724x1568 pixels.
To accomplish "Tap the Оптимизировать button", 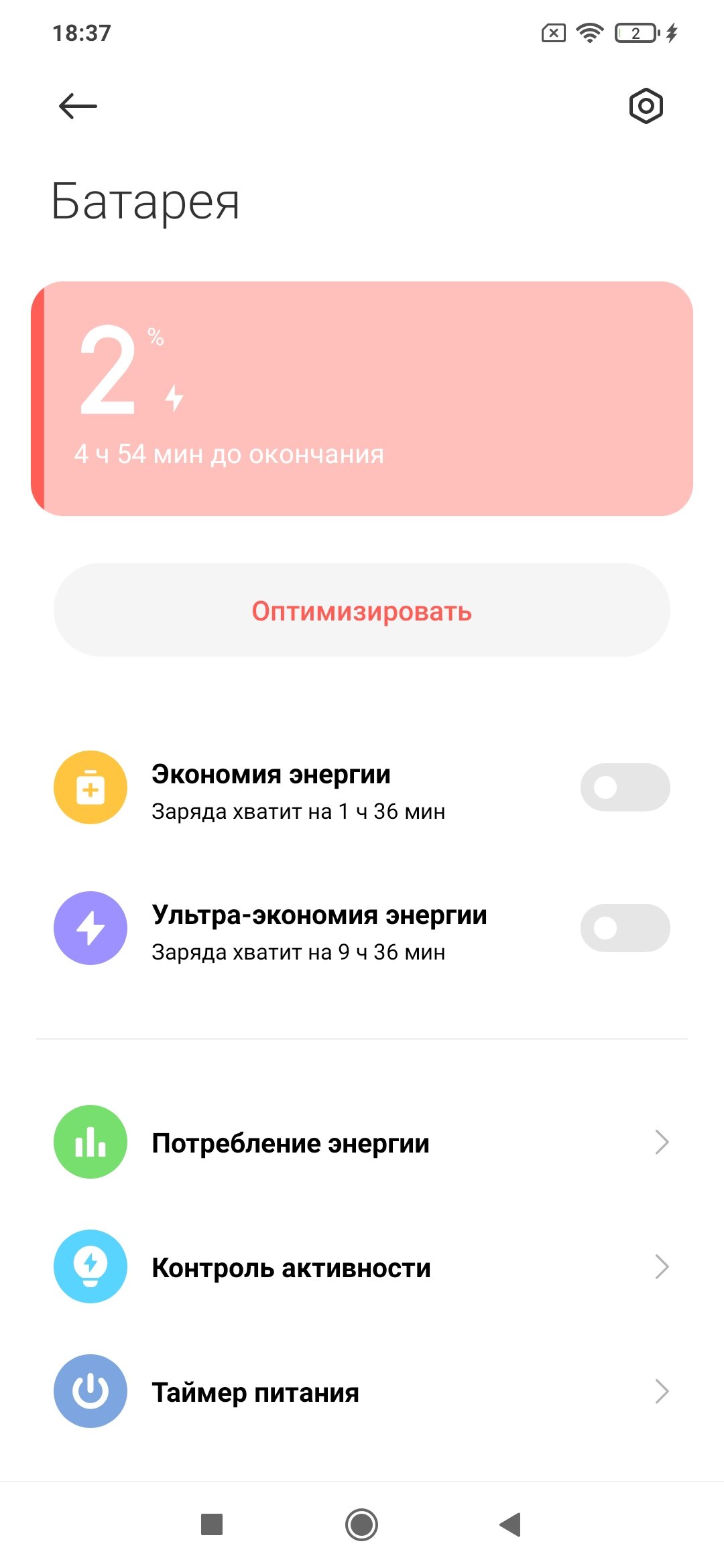I will [x=362, y=610].
